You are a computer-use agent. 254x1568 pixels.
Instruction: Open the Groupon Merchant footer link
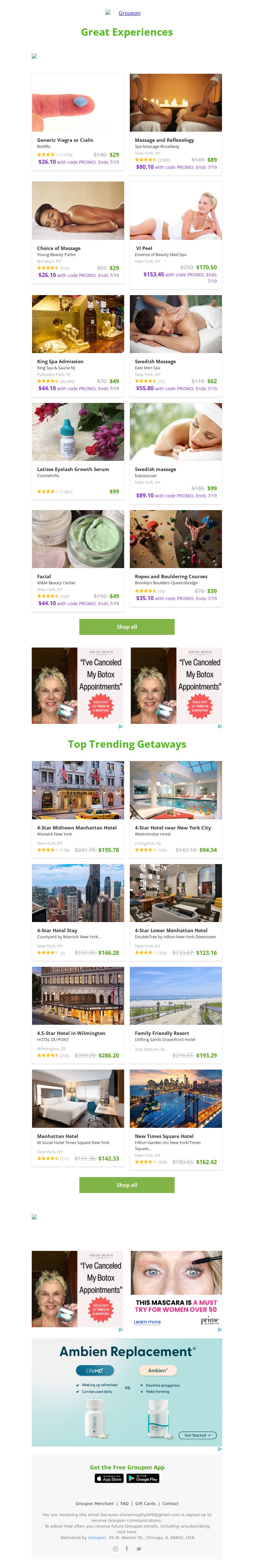pos(94,1503)
